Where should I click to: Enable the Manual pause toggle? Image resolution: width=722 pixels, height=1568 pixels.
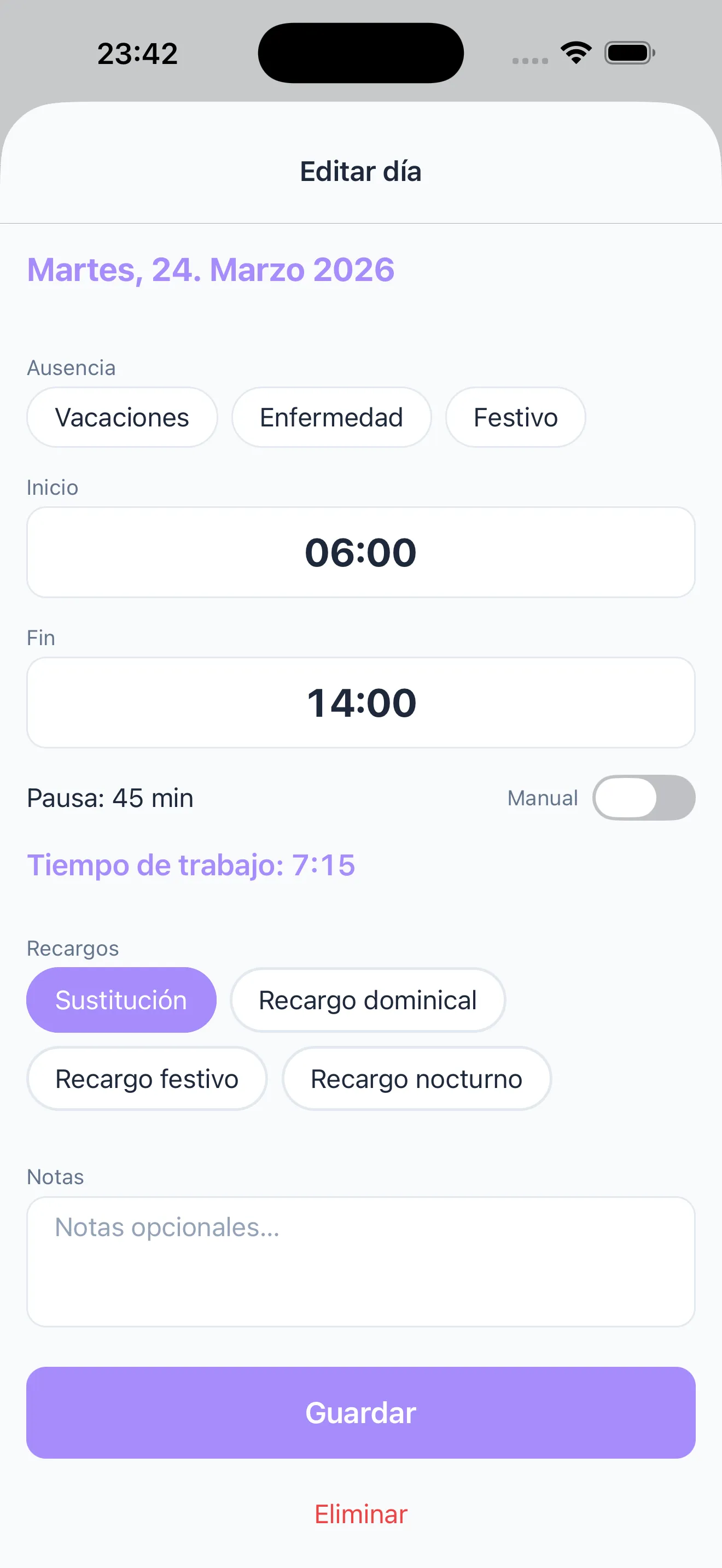click(x=644, y=798)
